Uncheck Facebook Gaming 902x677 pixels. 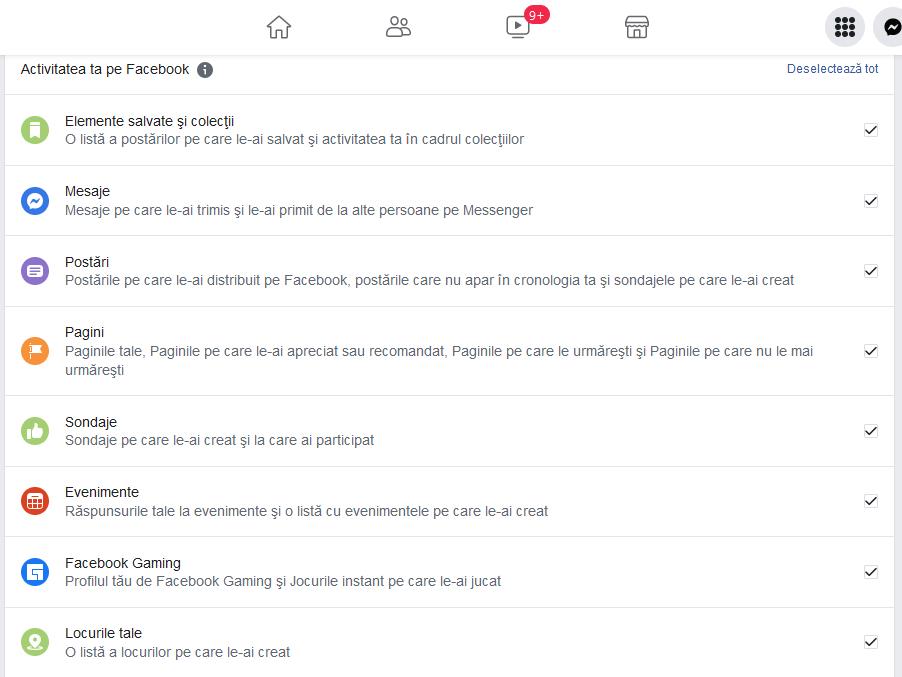pos(871,572)
